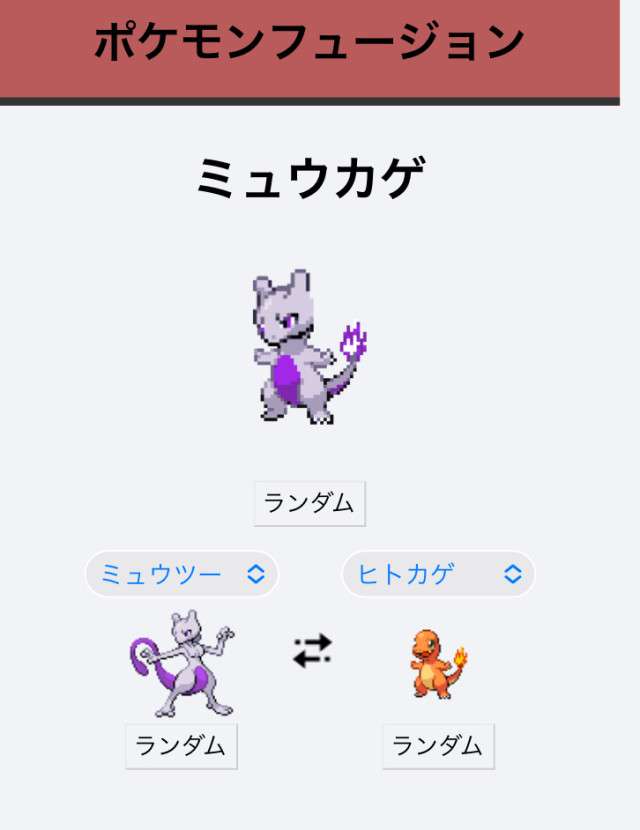
Task: Tap the ランダム button below the fused Pokémon
Action: [310, 503]
